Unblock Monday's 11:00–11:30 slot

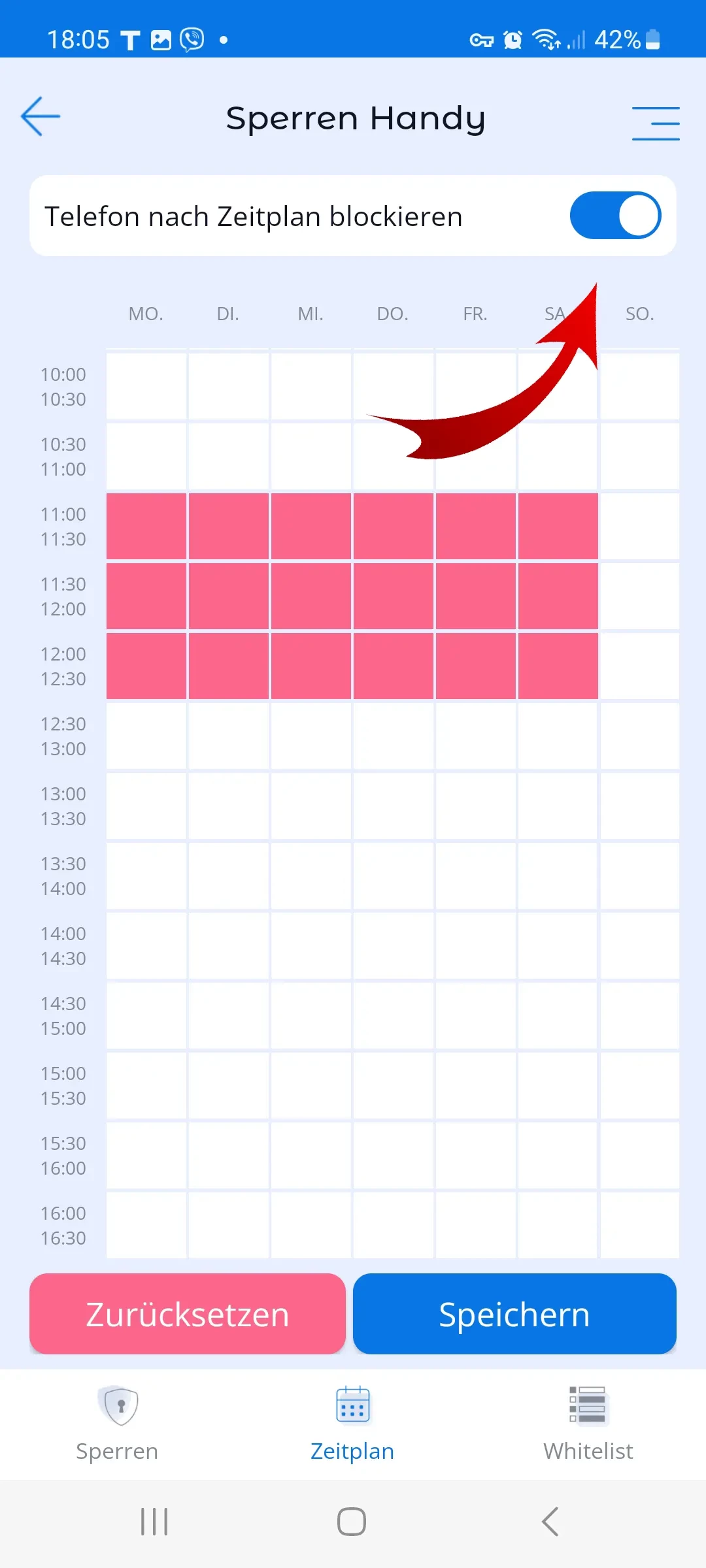click(x=146, y=527)
